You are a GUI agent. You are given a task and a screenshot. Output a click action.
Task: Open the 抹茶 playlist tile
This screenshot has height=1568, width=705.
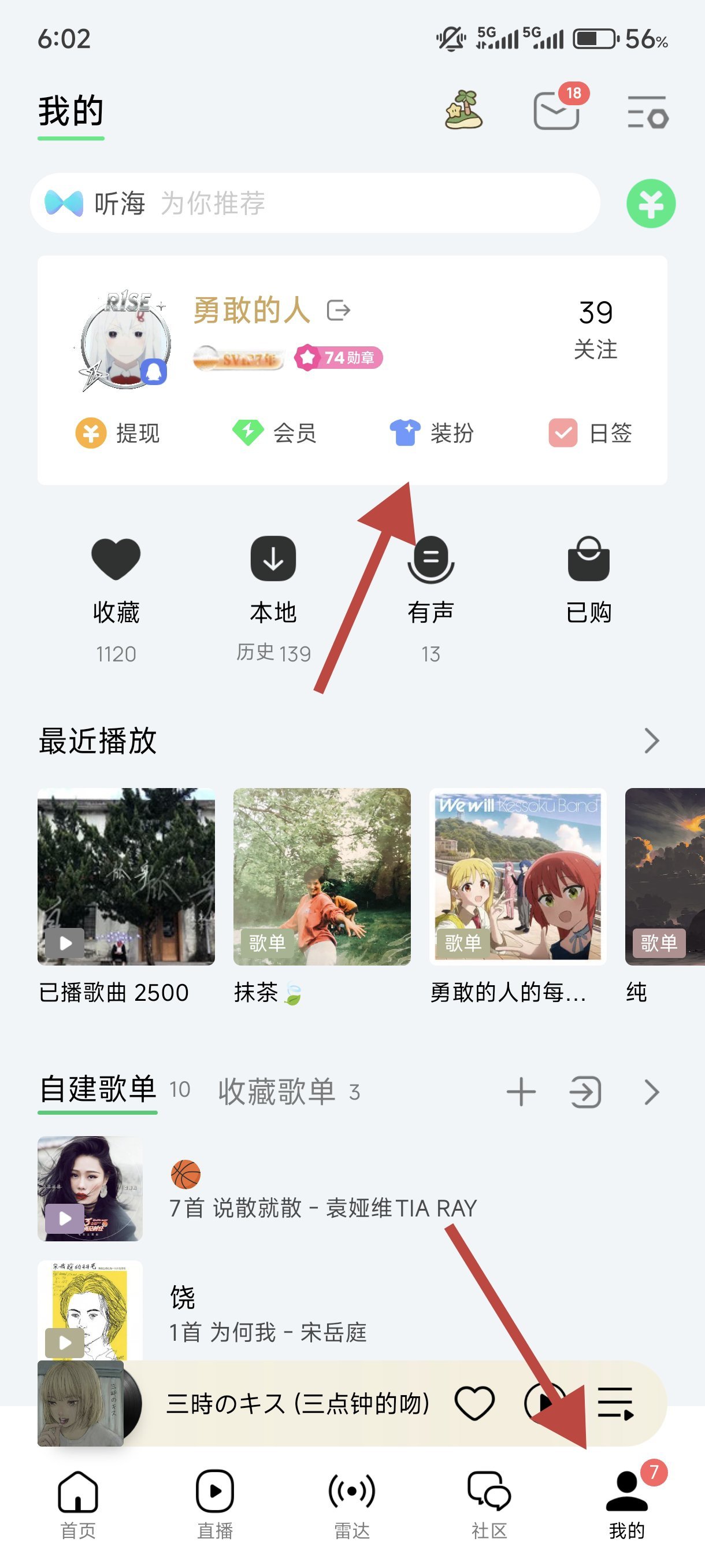[322, 877]
